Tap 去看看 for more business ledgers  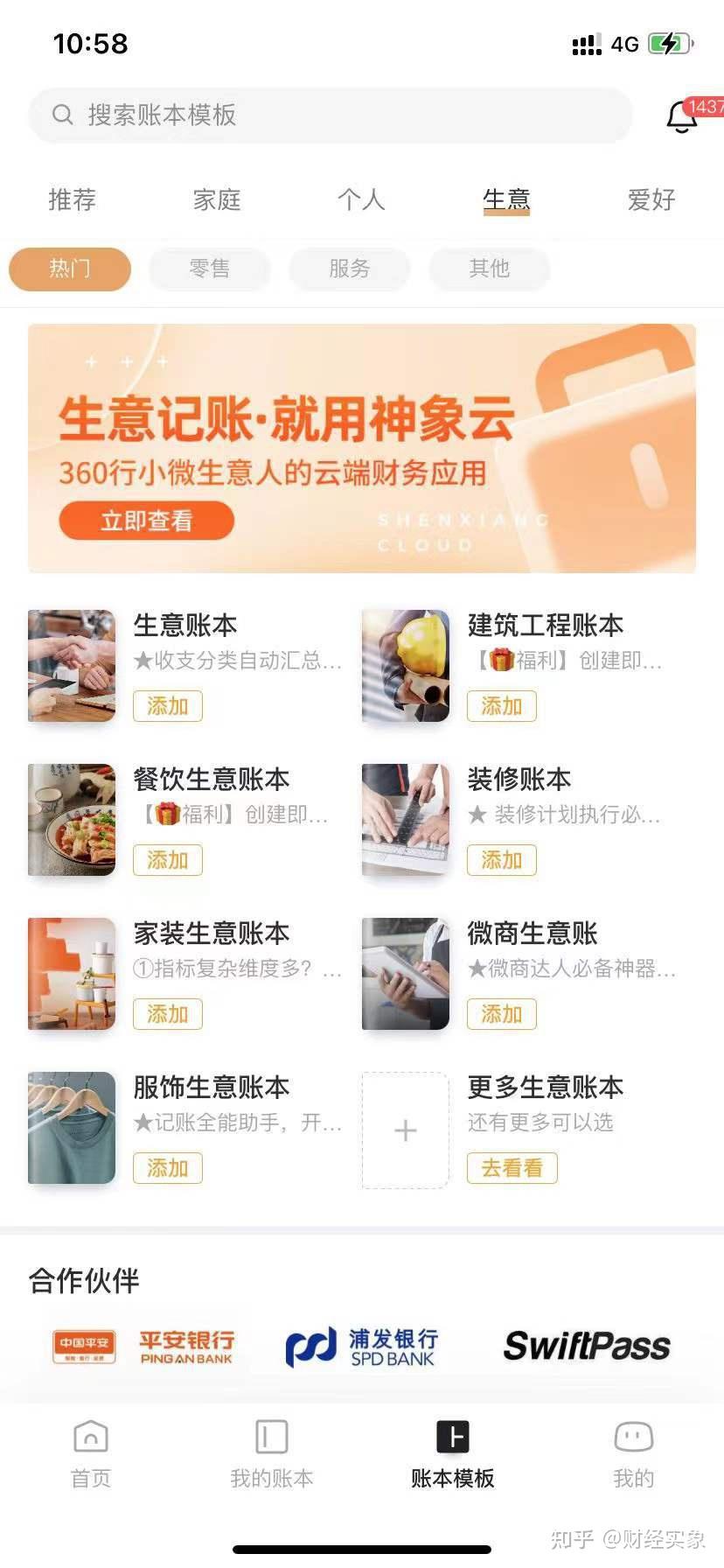(512, 1168)
